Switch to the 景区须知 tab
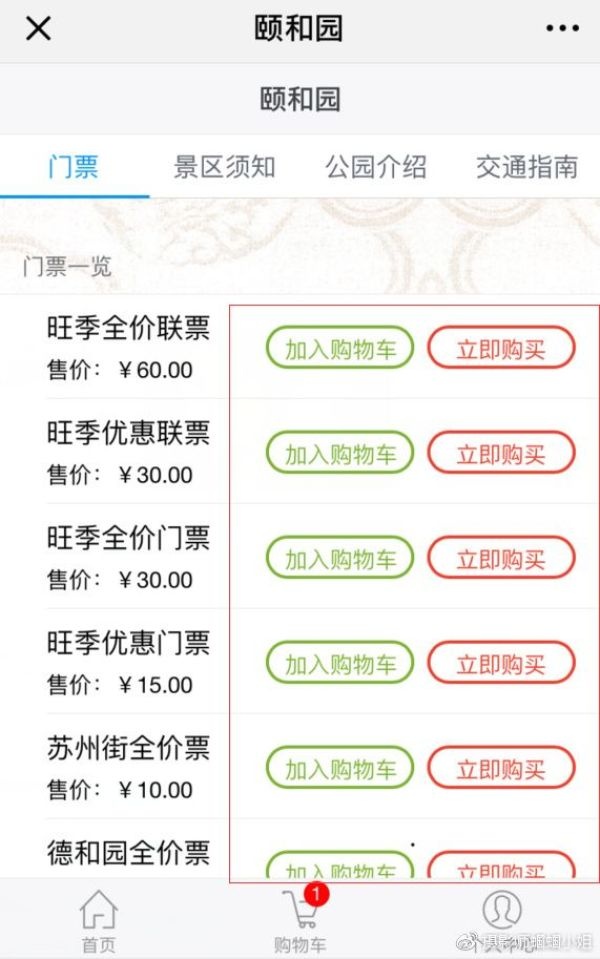600x959 pixels. click(x=224, y=166)
